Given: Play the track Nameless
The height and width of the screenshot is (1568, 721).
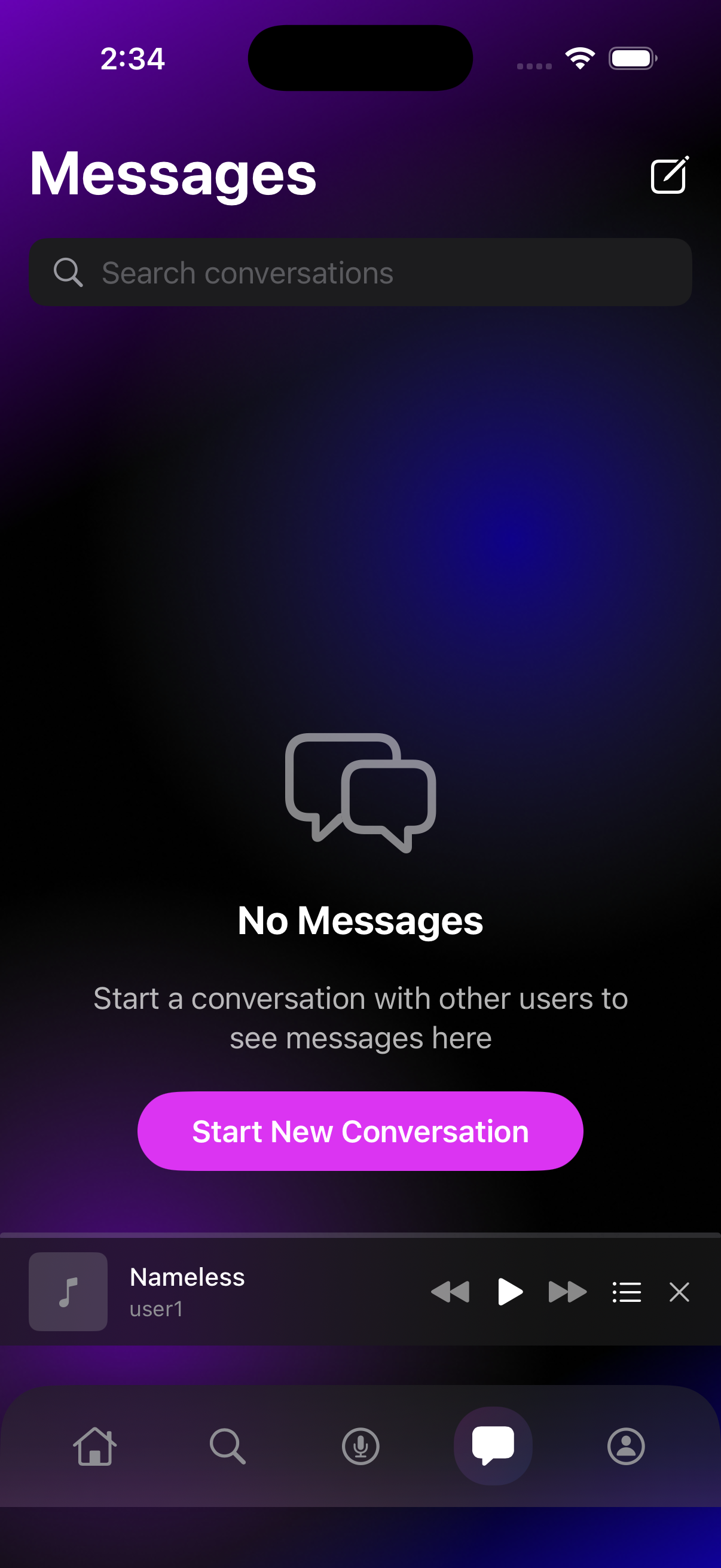Looking at the screenshot, I should (x=509, y=1292).
